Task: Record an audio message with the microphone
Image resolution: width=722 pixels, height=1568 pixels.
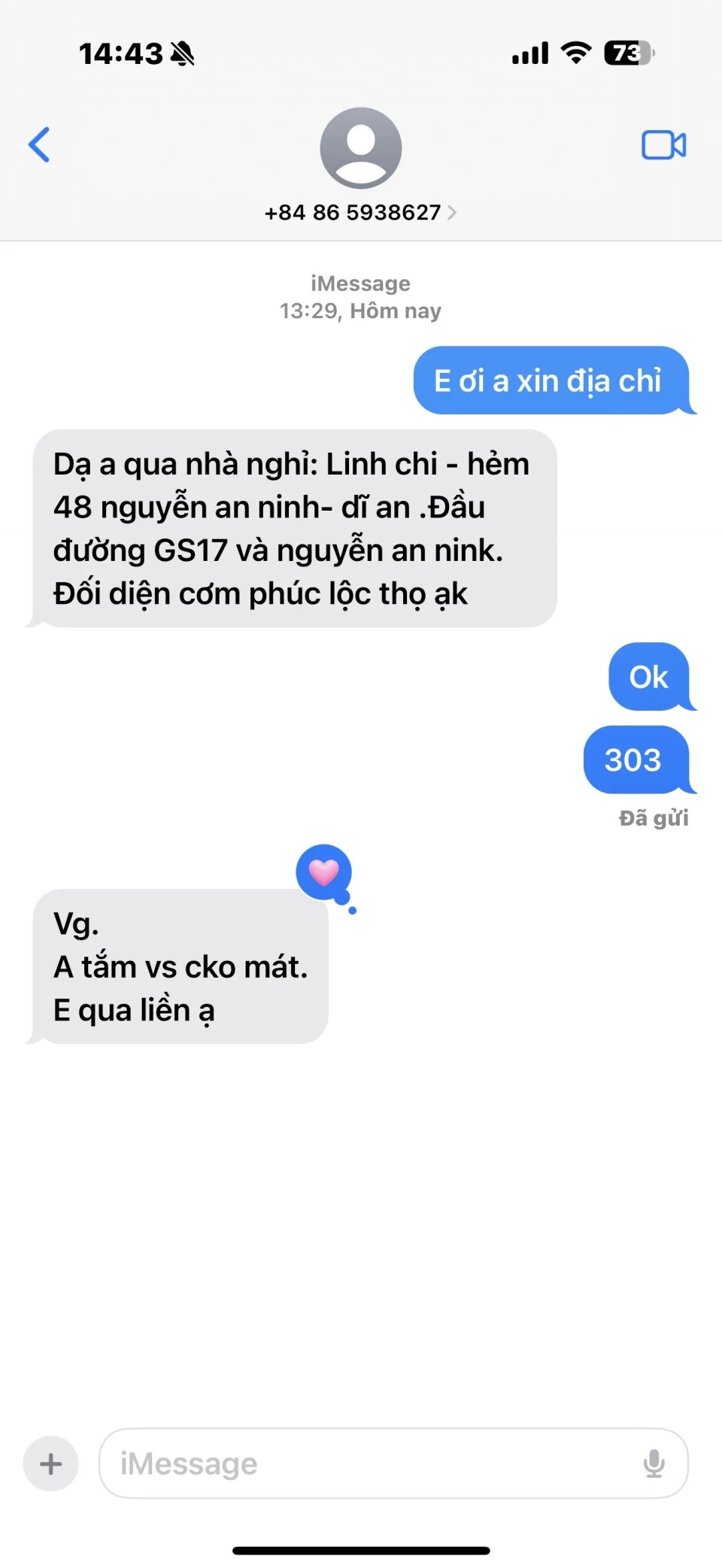Action: (654, 1463)
